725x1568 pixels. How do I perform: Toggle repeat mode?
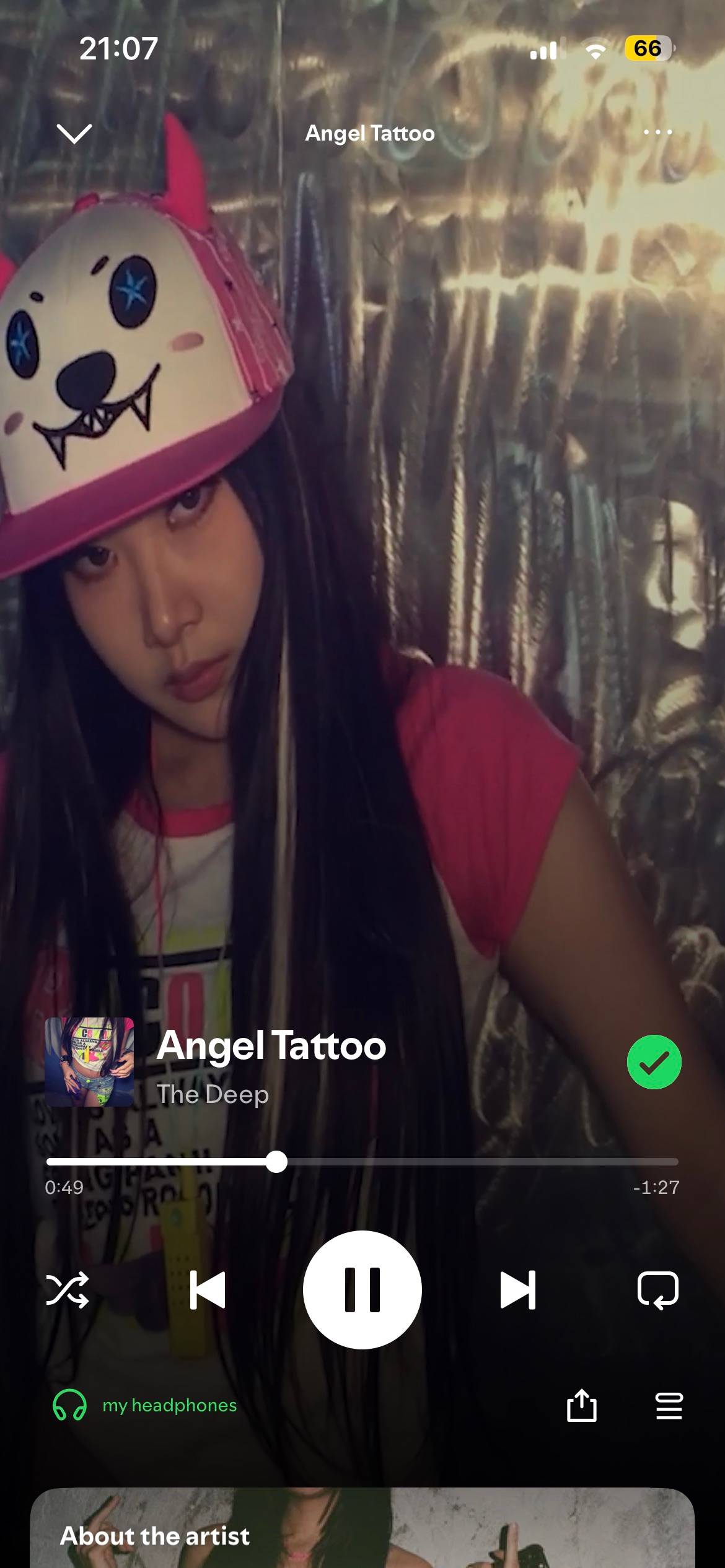(x=657, y=1290)
